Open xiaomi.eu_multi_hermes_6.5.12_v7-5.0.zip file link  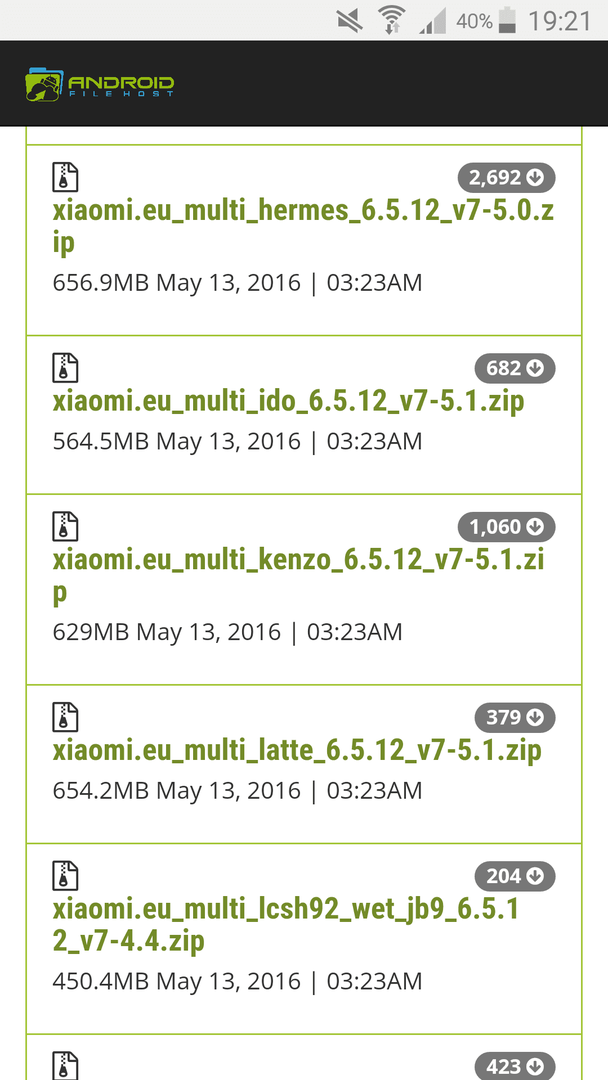pyautogui.click(x=304, y=227)
